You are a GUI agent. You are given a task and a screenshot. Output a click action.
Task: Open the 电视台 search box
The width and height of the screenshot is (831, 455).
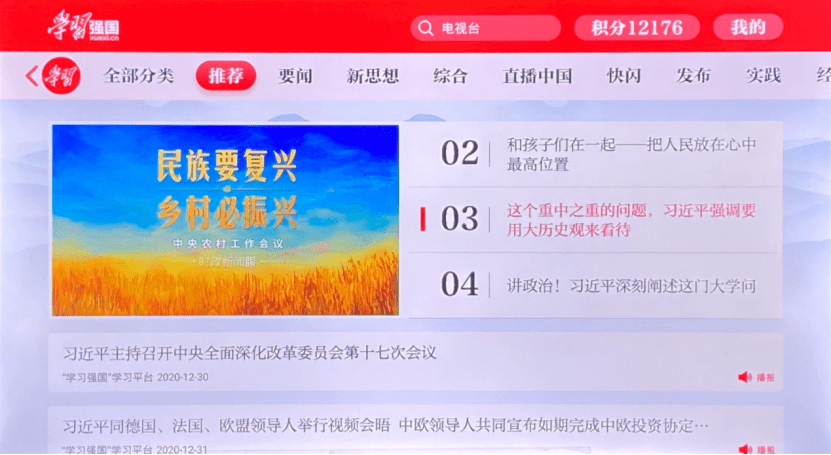[485, 28]
